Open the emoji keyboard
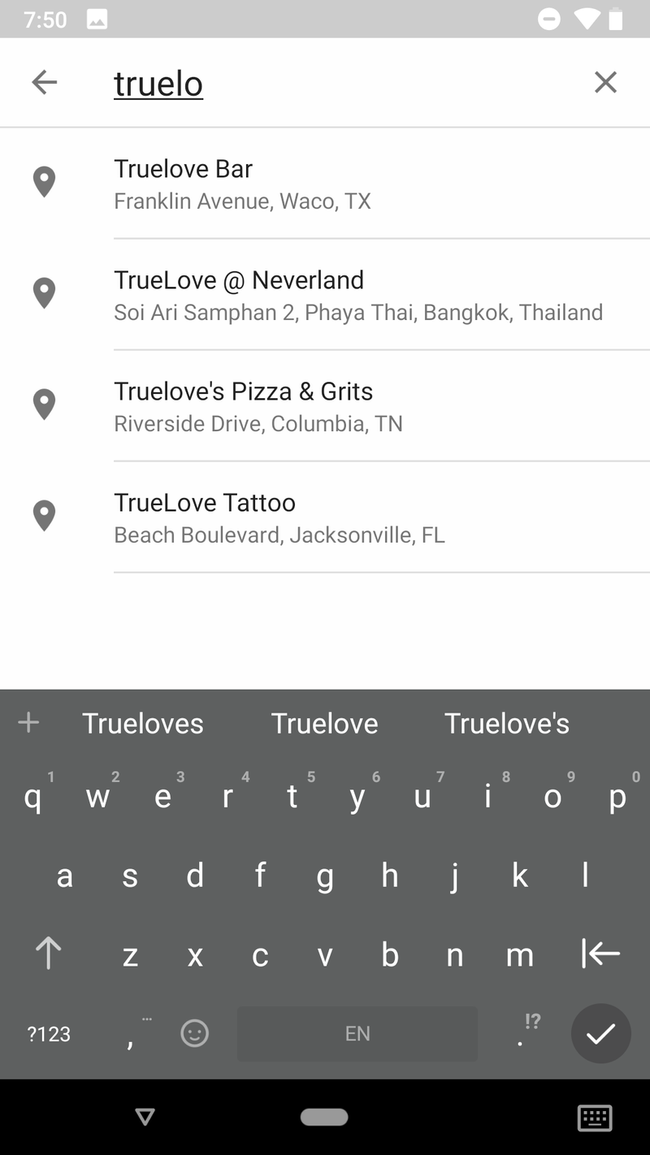Viewport: 650px width, 1155px height. [x=195, y=1033]
